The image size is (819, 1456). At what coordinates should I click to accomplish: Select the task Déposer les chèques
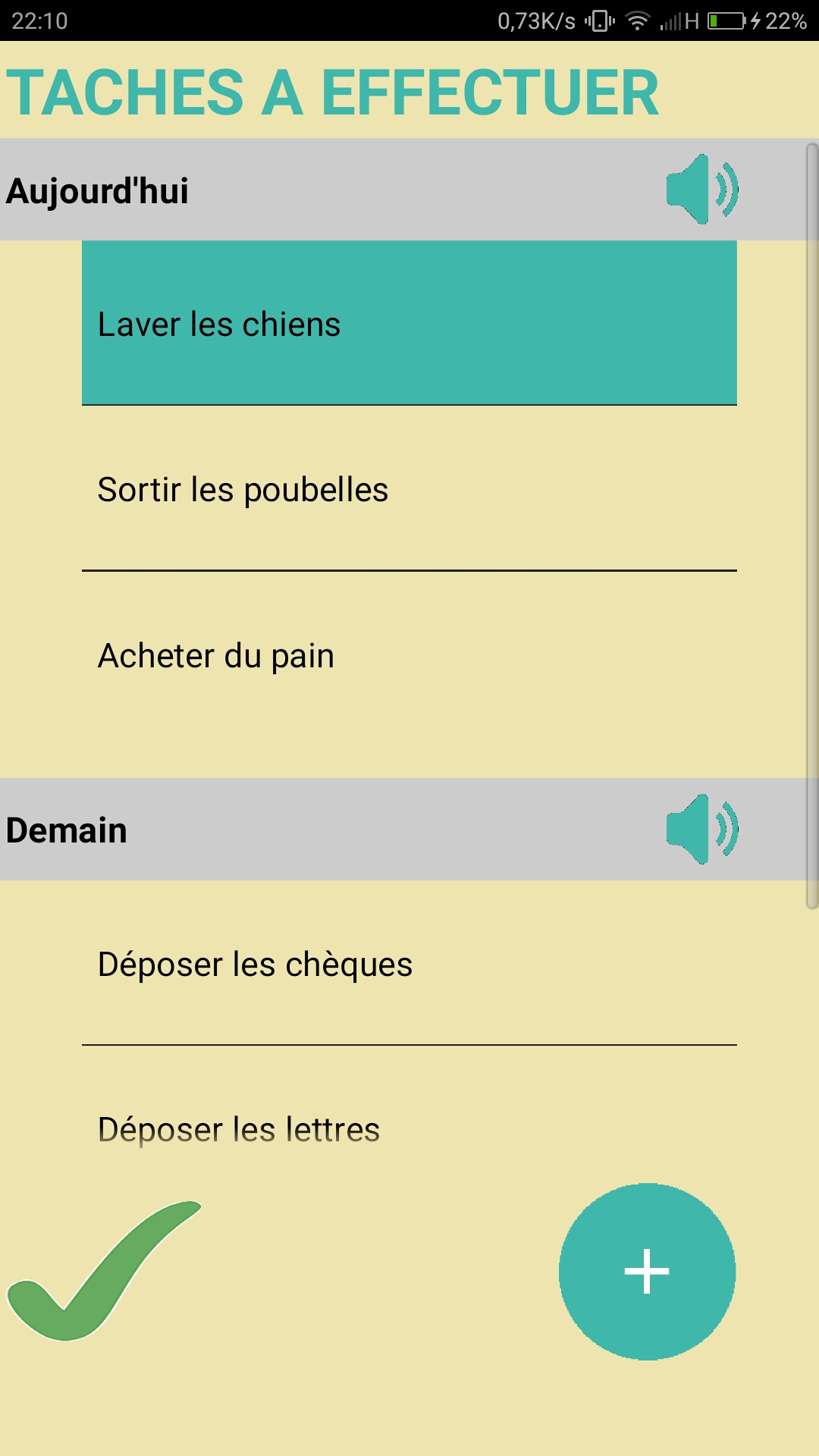(x=409, y=963)
